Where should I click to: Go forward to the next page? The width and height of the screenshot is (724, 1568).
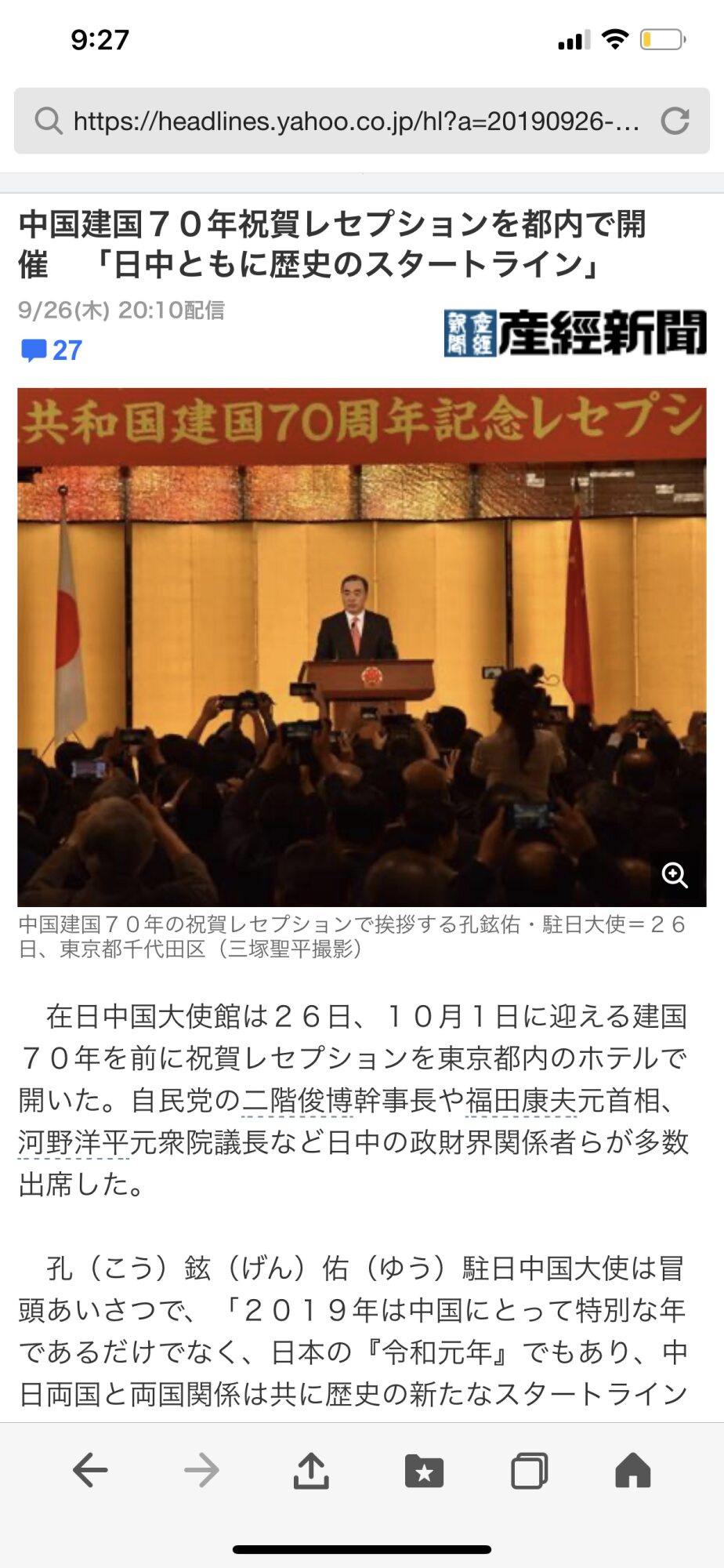pos(201,1470)
